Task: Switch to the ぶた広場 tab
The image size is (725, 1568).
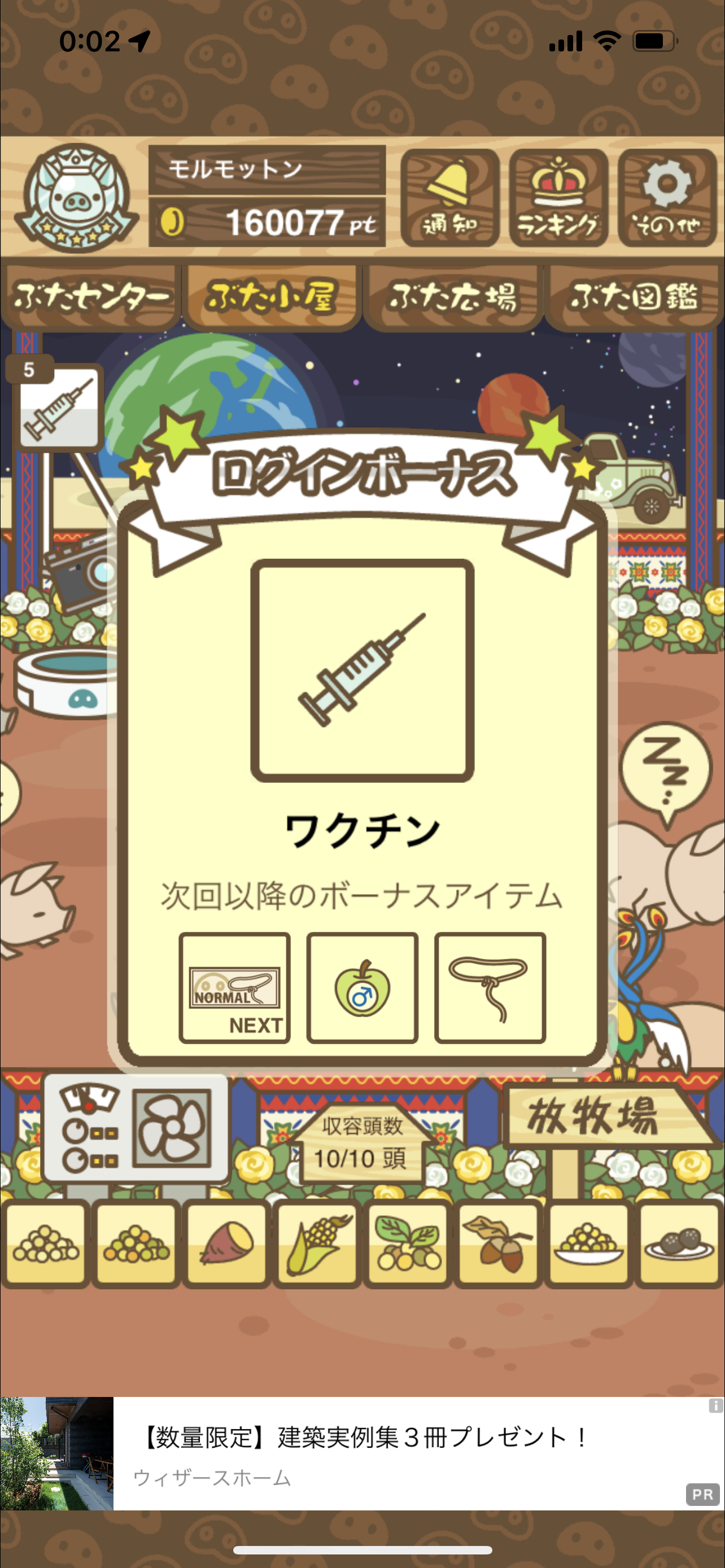Action: [x=452, y=297]
